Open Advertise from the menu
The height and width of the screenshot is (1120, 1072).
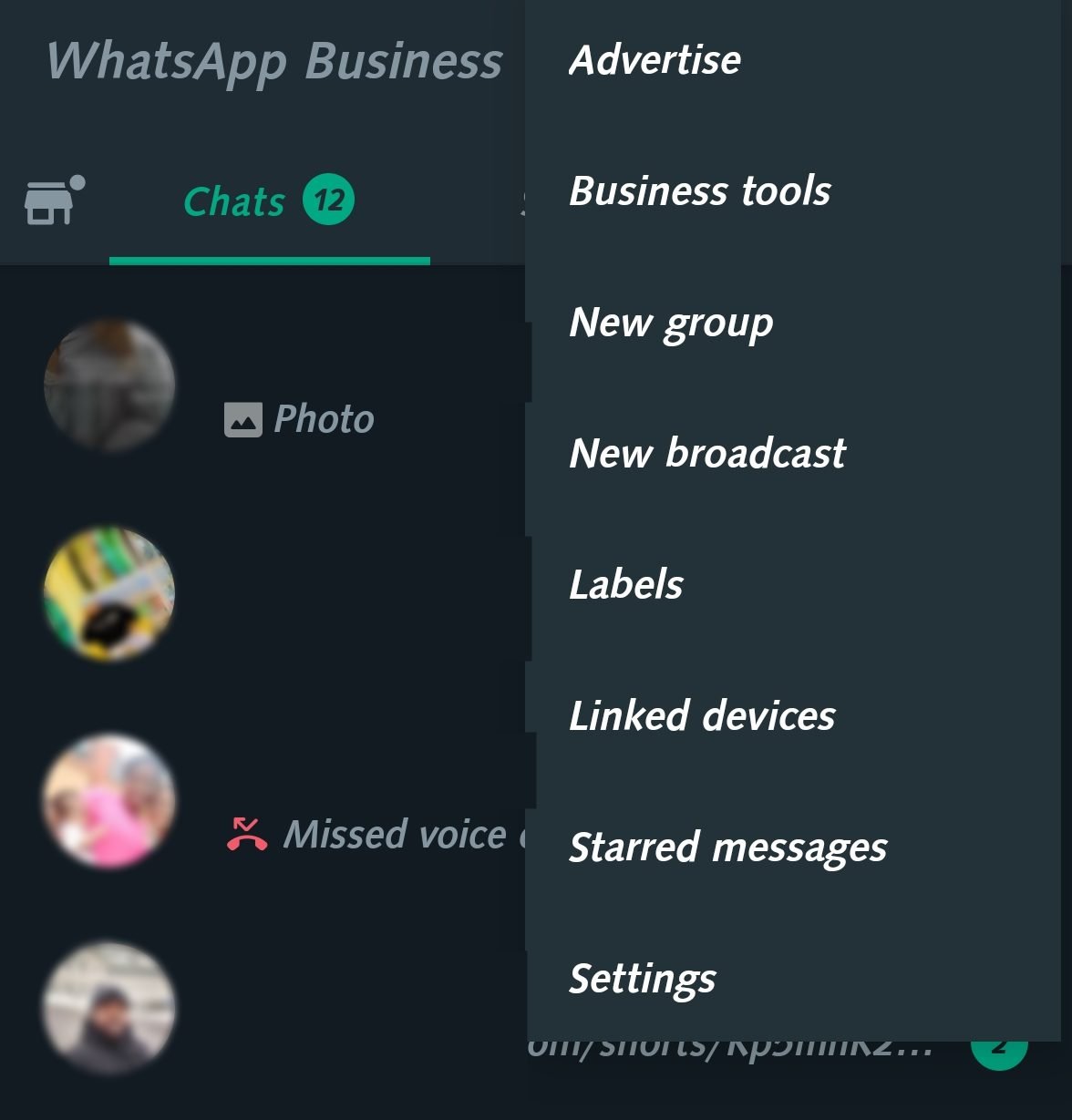pos(655,60)
